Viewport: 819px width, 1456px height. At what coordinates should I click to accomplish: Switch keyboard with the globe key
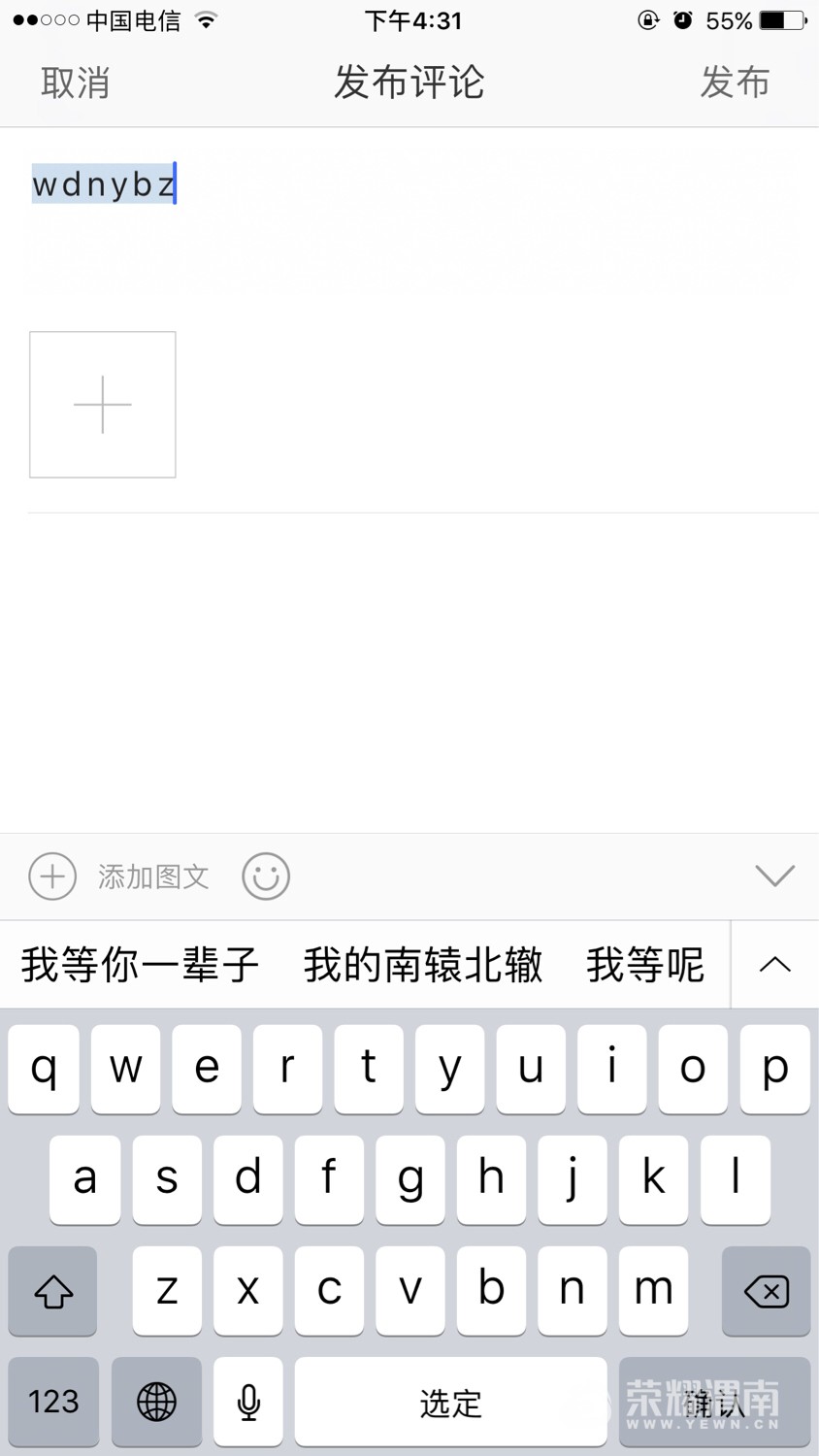pyautogui.click(x=156, y=1402)
